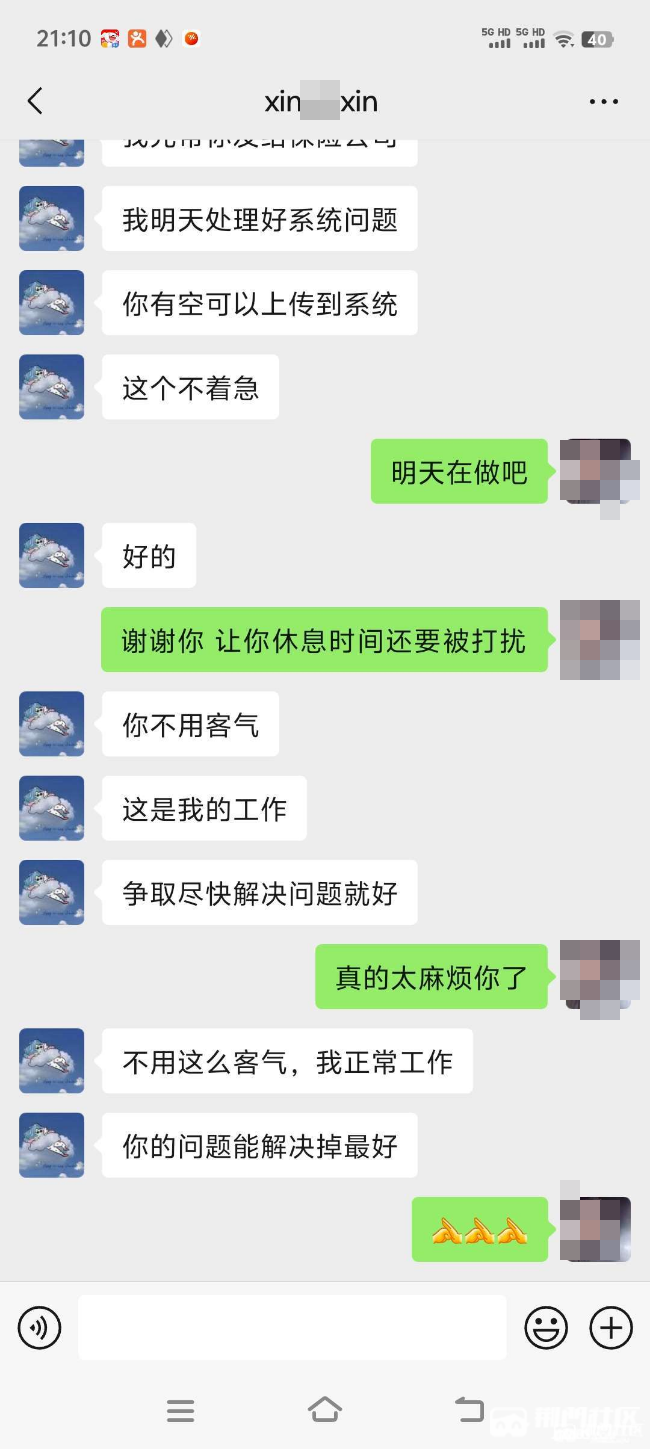Tap the system home button
This screenshot has height=1449, width=650.
324,1410
